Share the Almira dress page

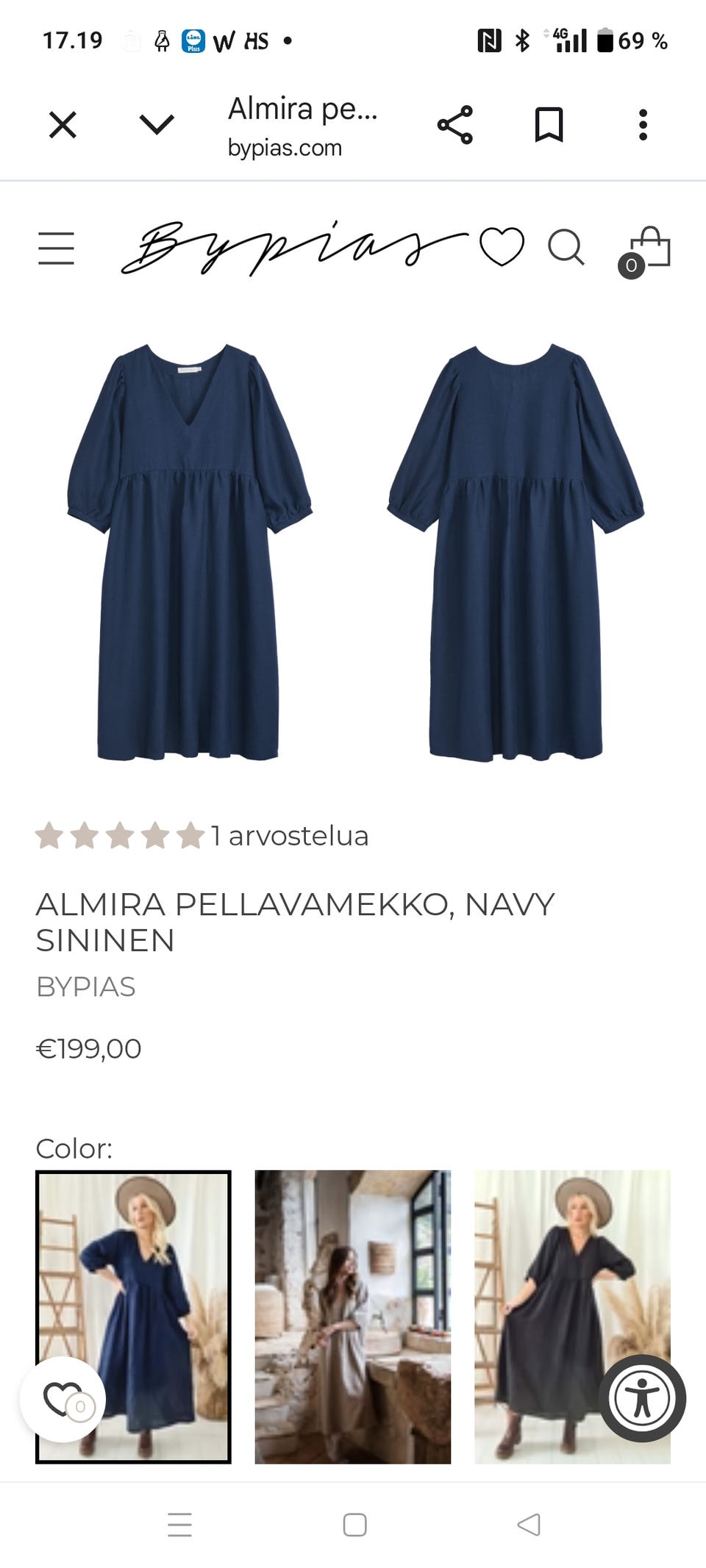coord(454,125)
